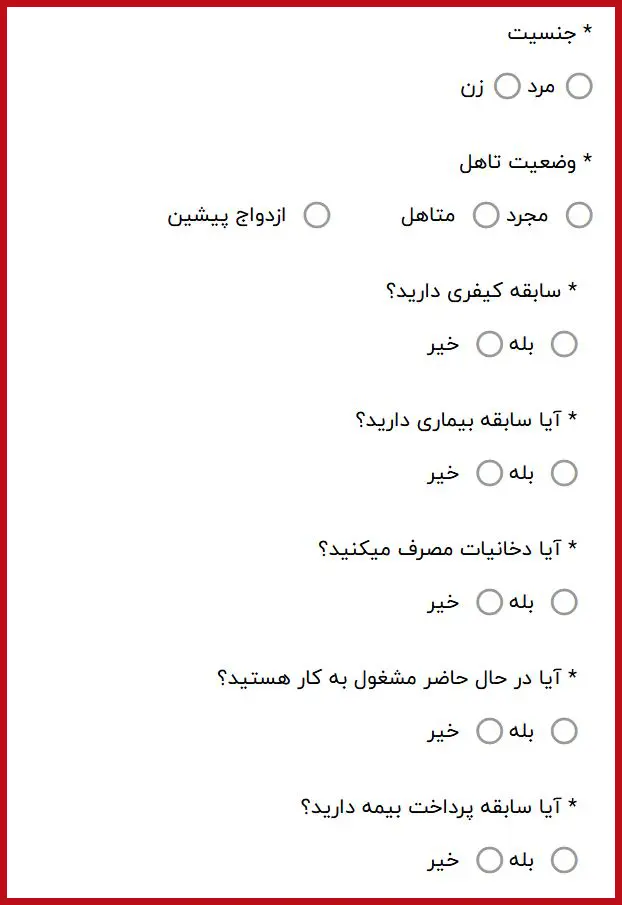The height and width of the screenshot is (905, 622).
Task: Choose ازدواج پیشین under وضعیت تاهل
Action: (x=316, y=215)
